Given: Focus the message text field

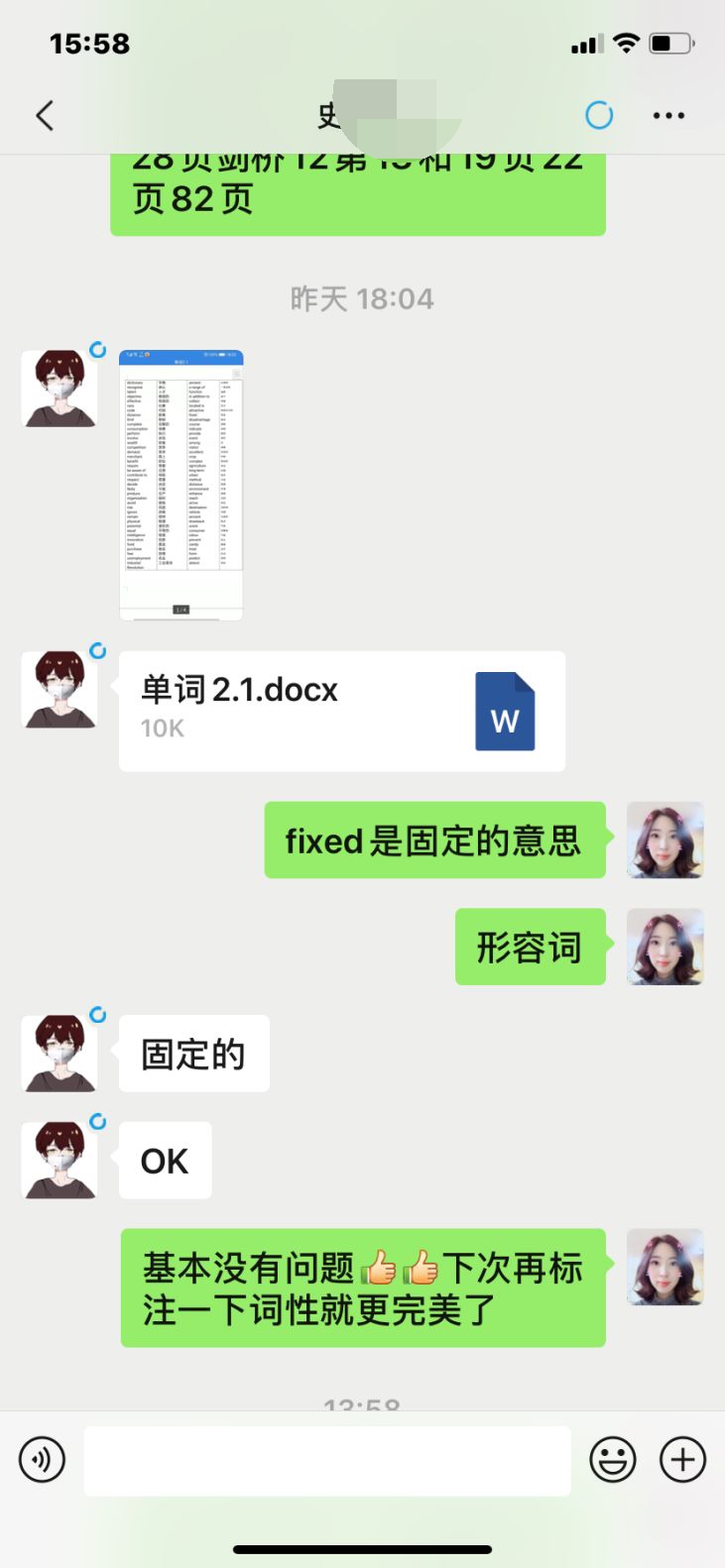Looking at the screenshot, I should (327, 1460).
